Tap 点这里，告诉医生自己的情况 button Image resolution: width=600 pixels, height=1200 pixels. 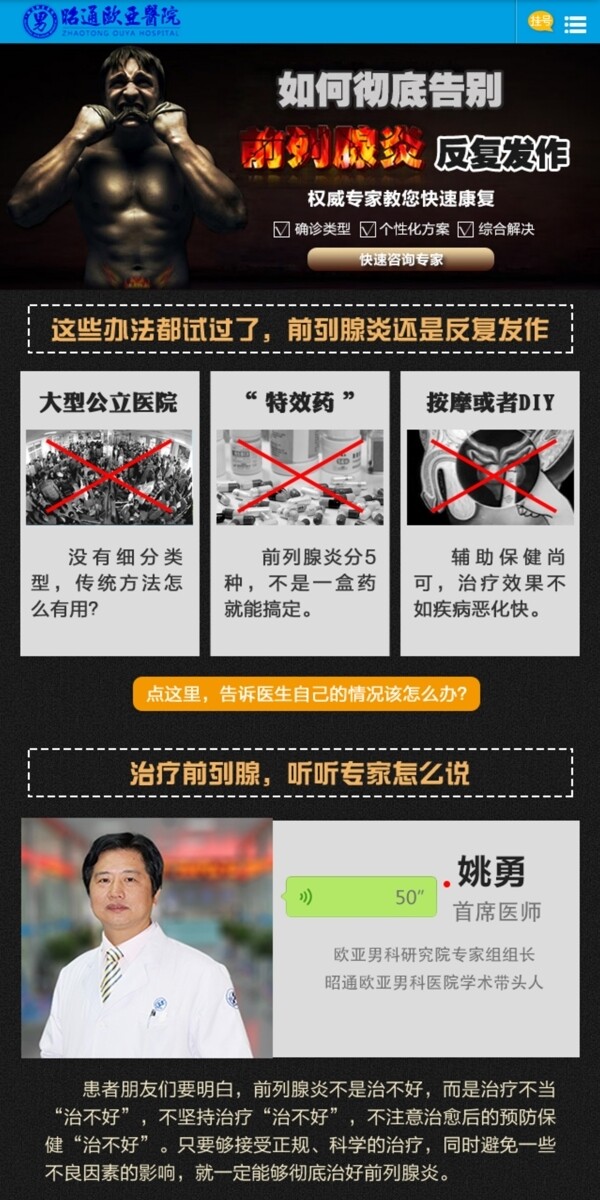coord(306,694)
